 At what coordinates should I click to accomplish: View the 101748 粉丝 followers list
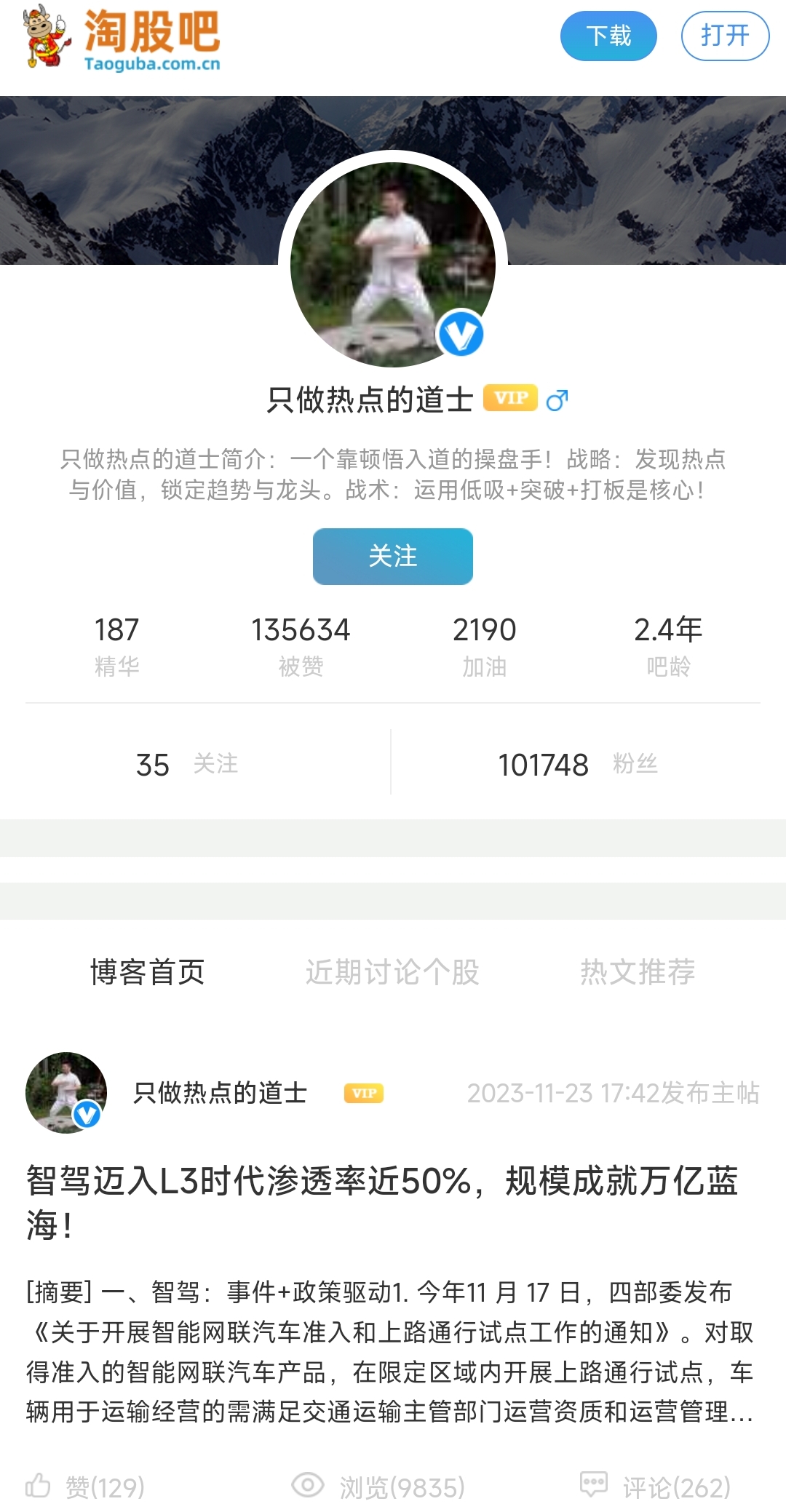[x=577, y=764]
